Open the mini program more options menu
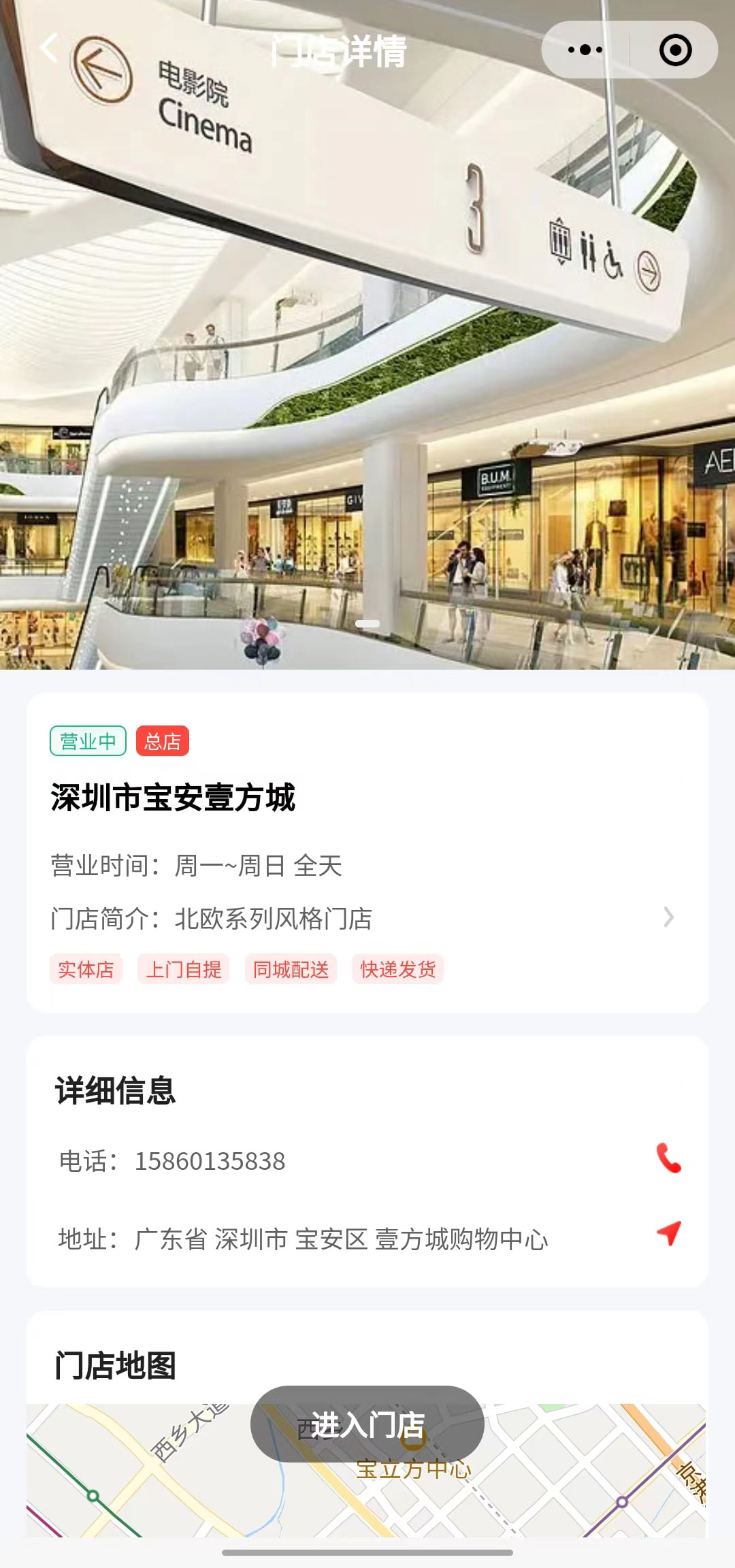The image size is (735, 1568). (x=585, y=50)
